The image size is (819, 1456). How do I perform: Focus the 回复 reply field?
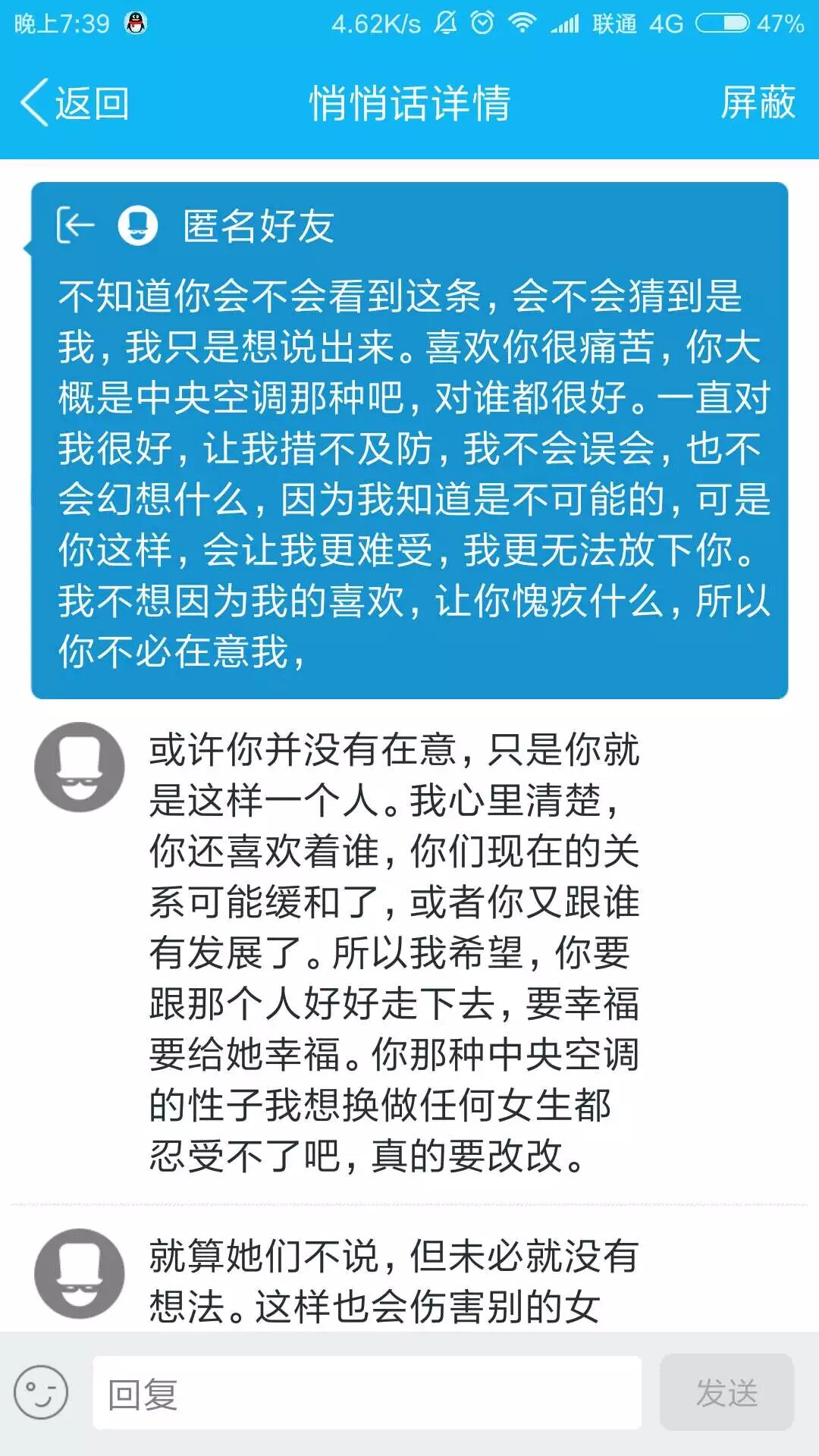(367, 1393)
